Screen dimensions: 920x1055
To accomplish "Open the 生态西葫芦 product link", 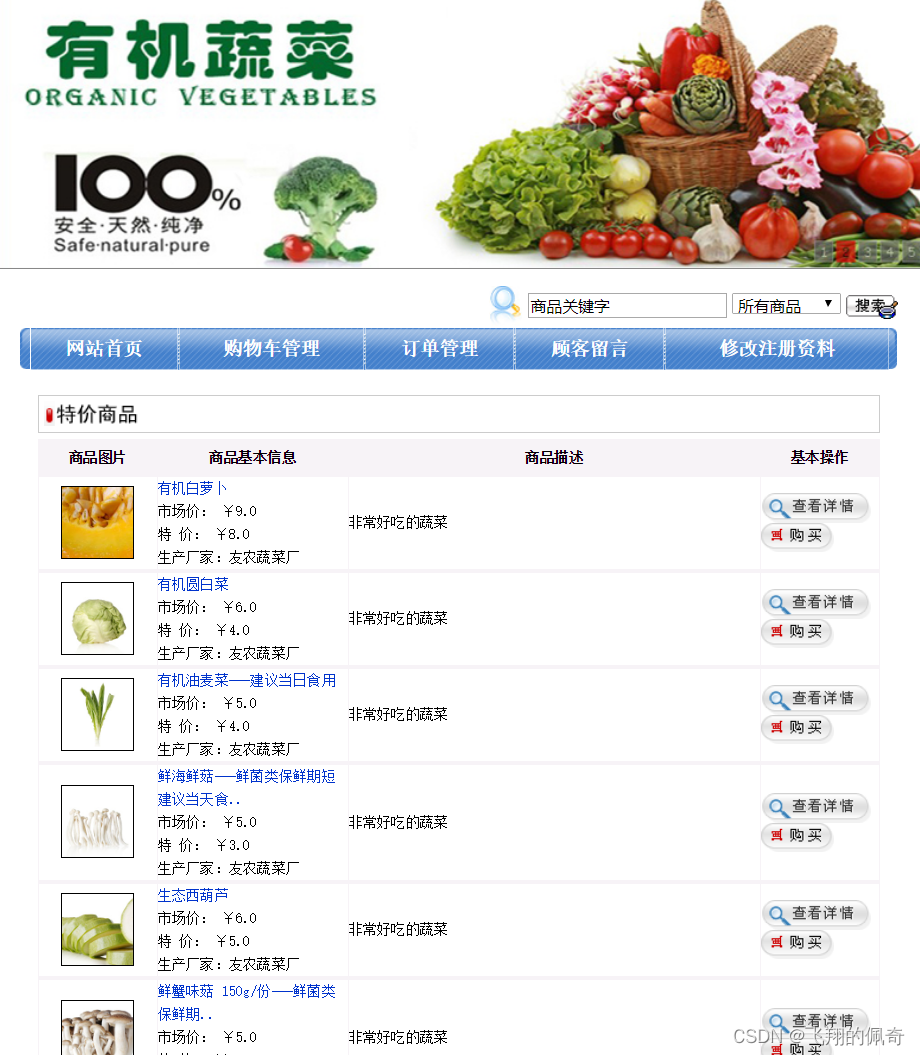I will 193,895.
